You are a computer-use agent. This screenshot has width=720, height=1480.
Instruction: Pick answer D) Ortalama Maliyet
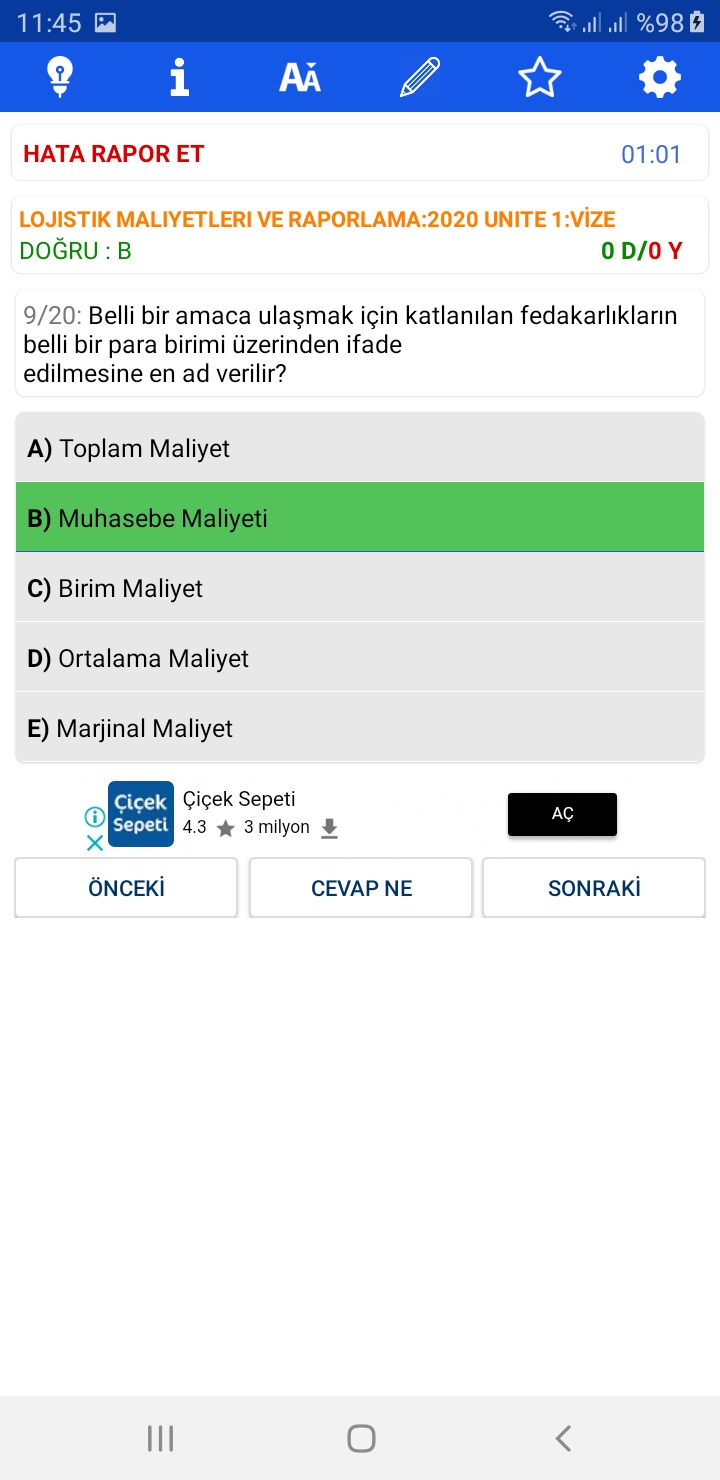(x=360, y=658)
